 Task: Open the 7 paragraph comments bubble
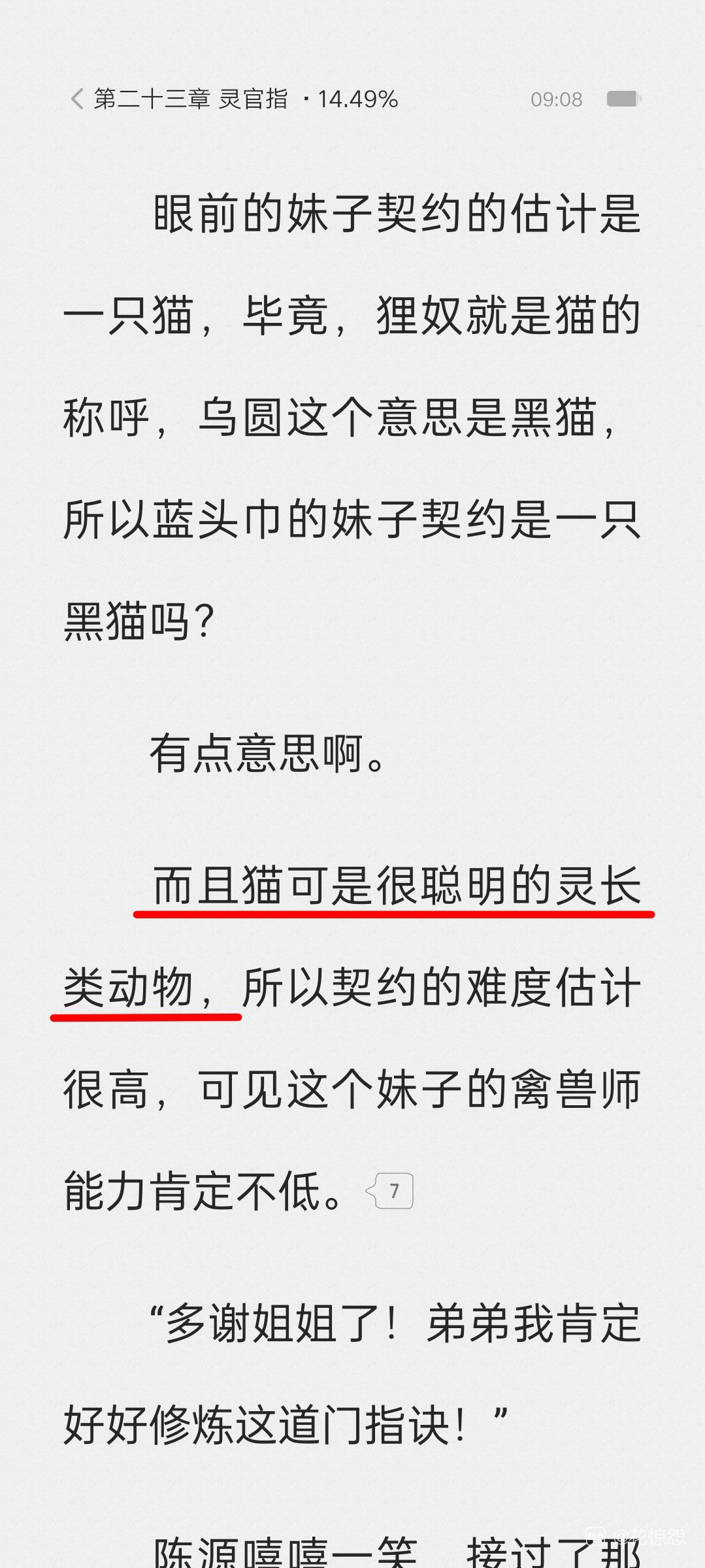point(391,1191)
